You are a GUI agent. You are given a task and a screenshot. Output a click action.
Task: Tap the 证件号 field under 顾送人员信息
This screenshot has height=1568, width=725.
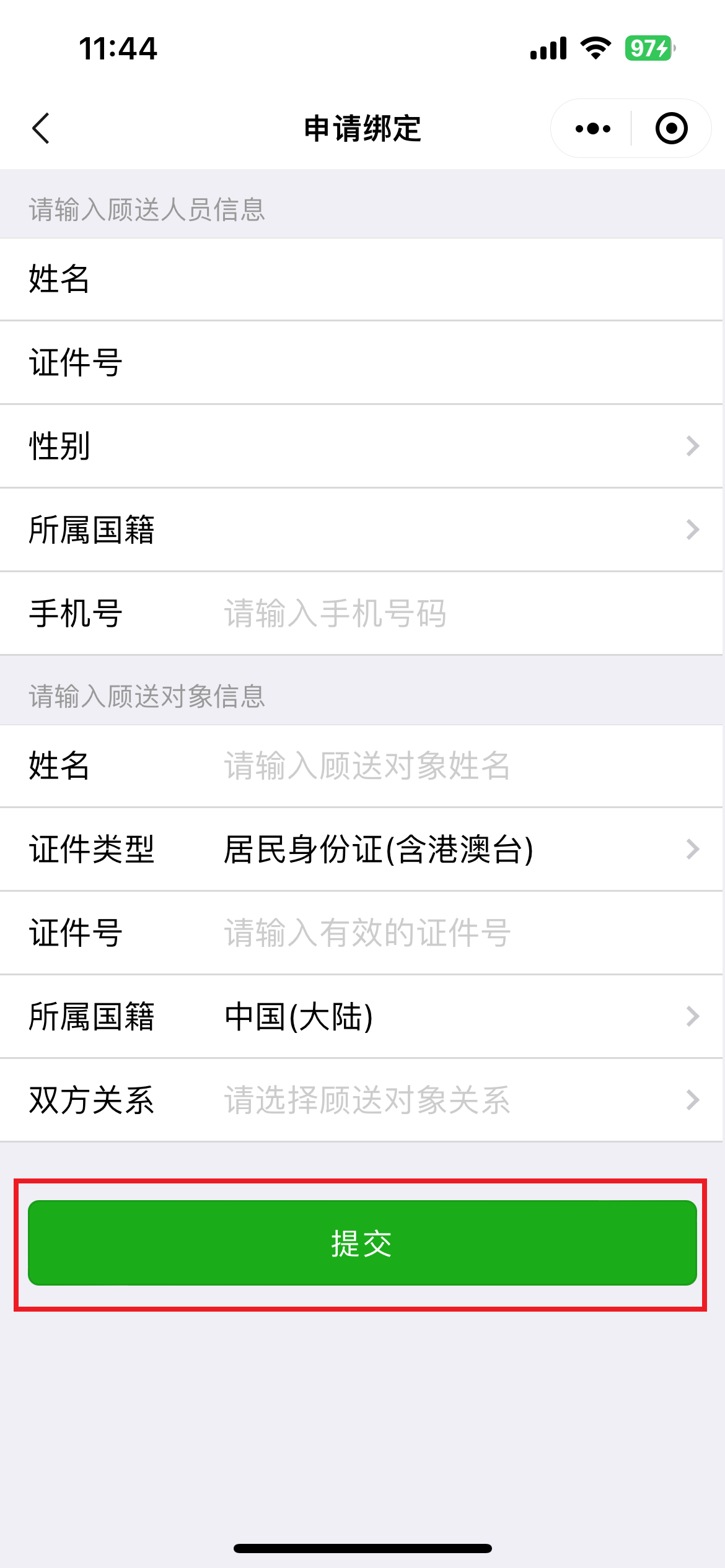click(x=434, y=363)
